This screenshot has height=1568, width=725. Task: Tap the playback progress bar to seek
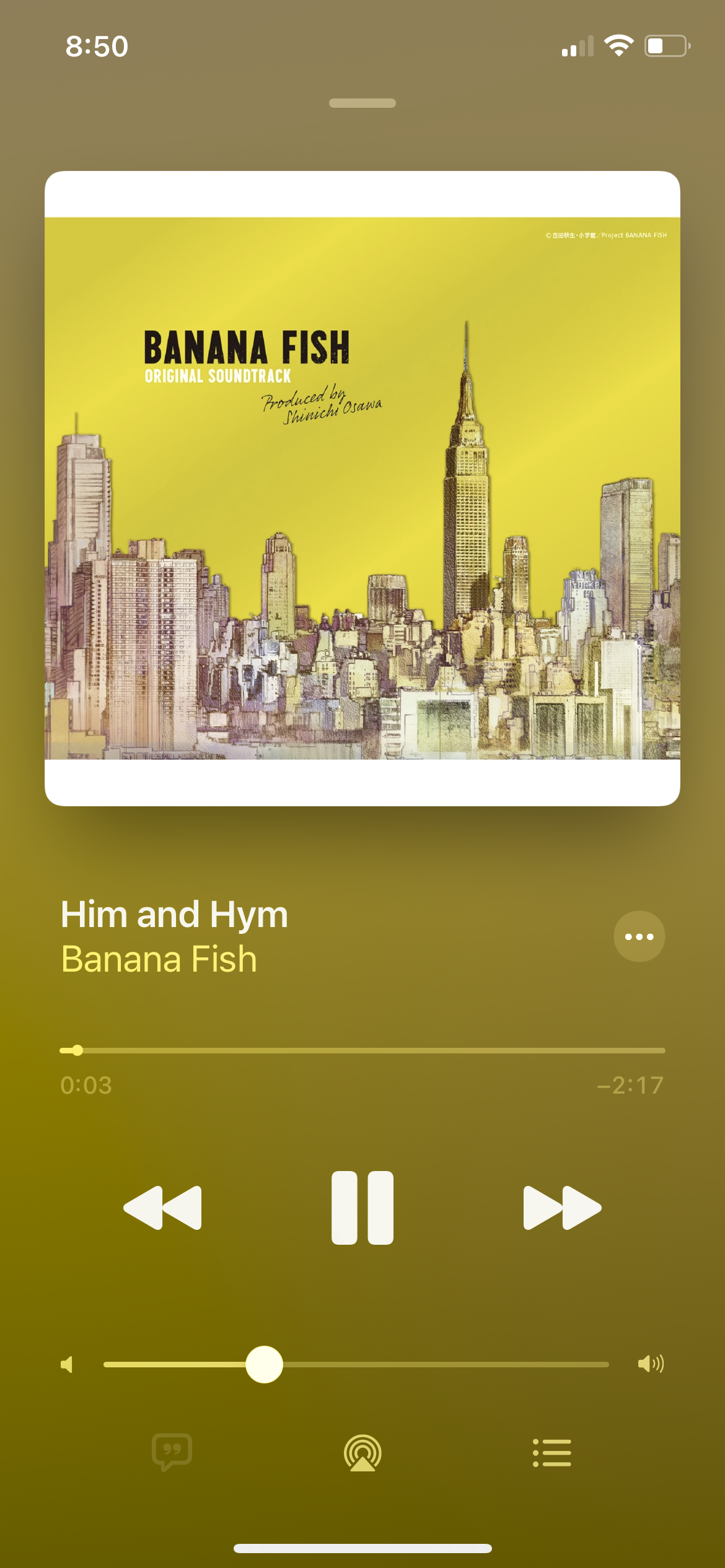[362, 1050]
